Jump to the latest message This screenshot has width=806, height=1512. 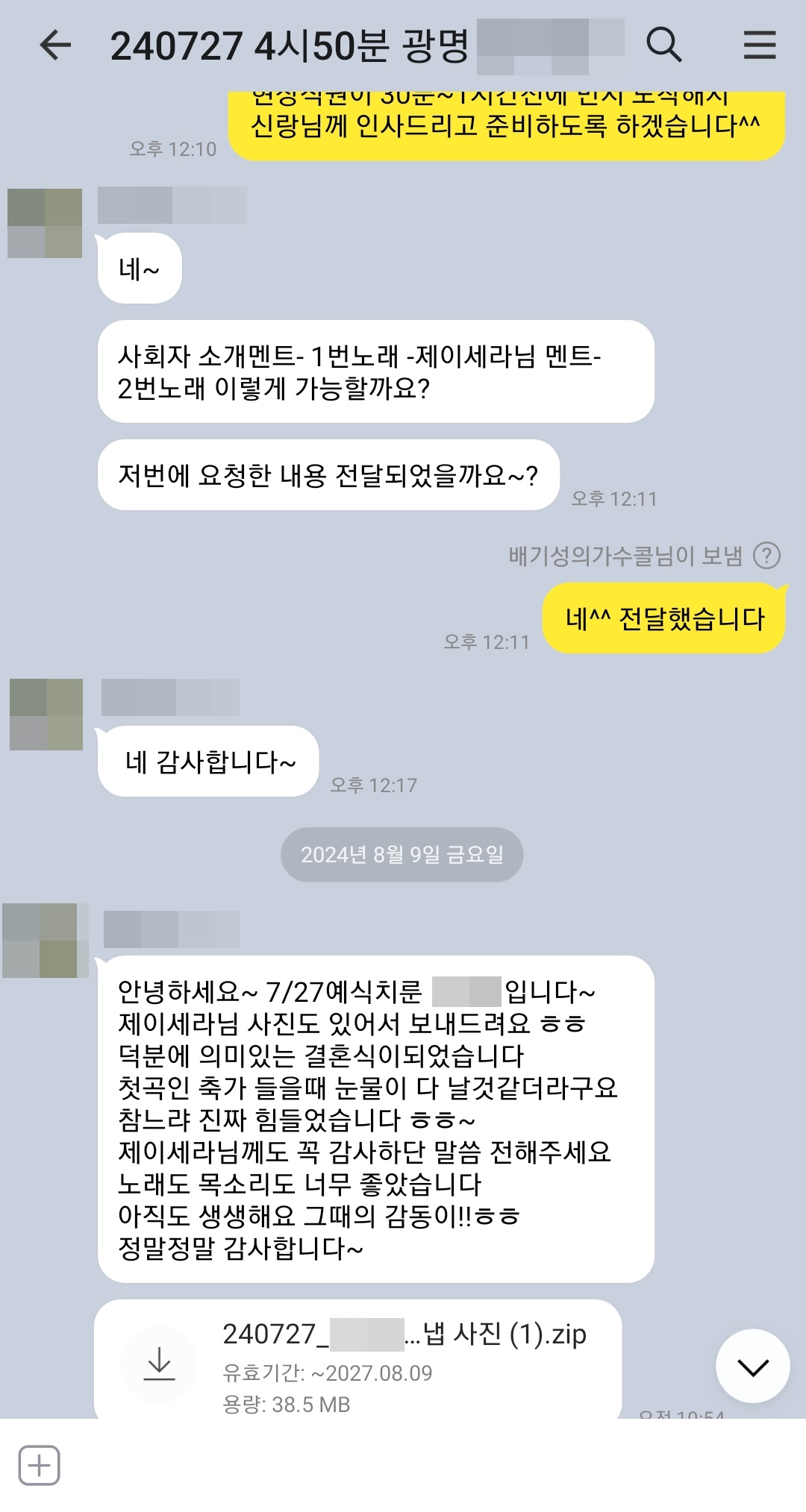pos(752,1366)
